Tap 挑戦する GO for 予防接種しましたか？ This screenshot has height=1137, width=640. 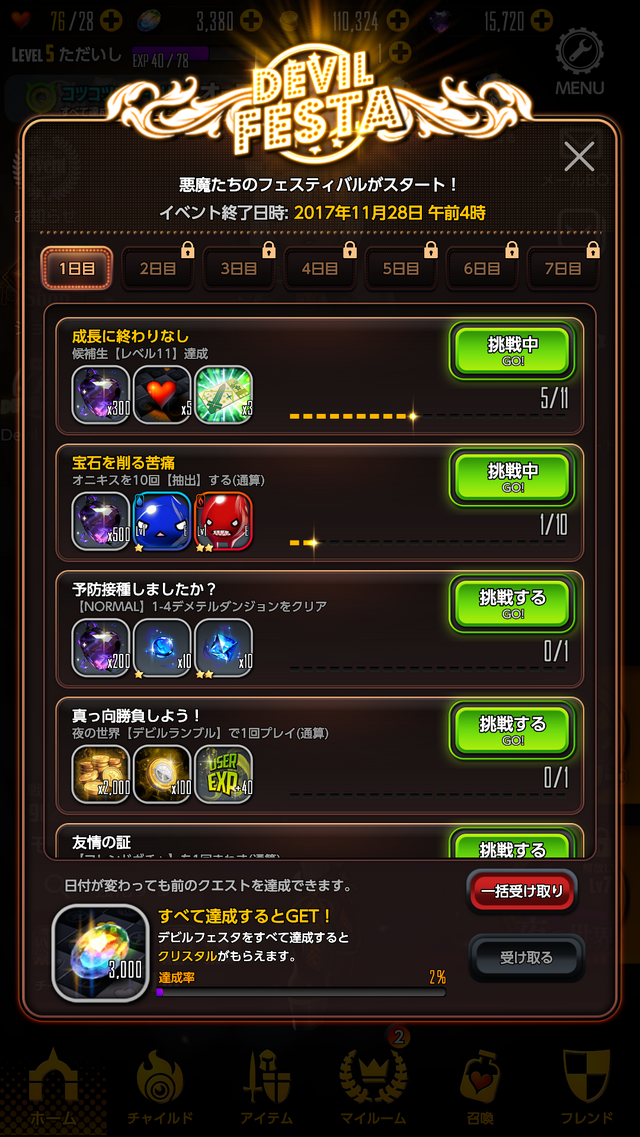coord(512,604)
